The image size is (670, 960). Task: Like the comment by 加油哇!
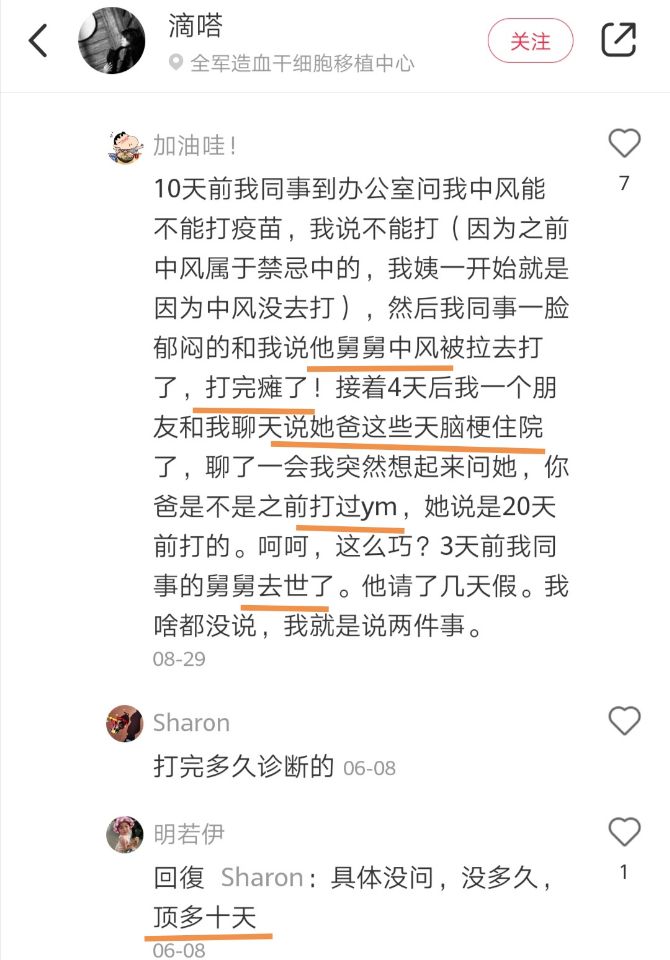tap(624, 144)
